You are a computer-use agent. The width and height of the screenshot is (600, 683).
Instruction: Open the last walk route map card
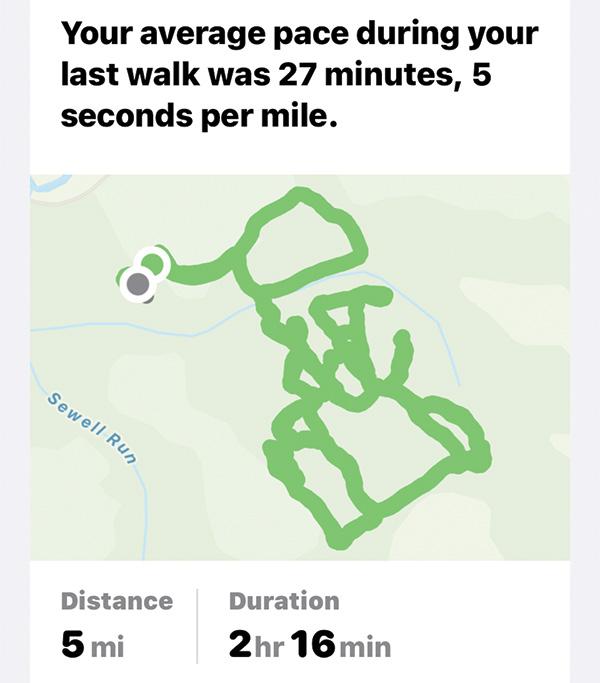[x=300, y=366]
